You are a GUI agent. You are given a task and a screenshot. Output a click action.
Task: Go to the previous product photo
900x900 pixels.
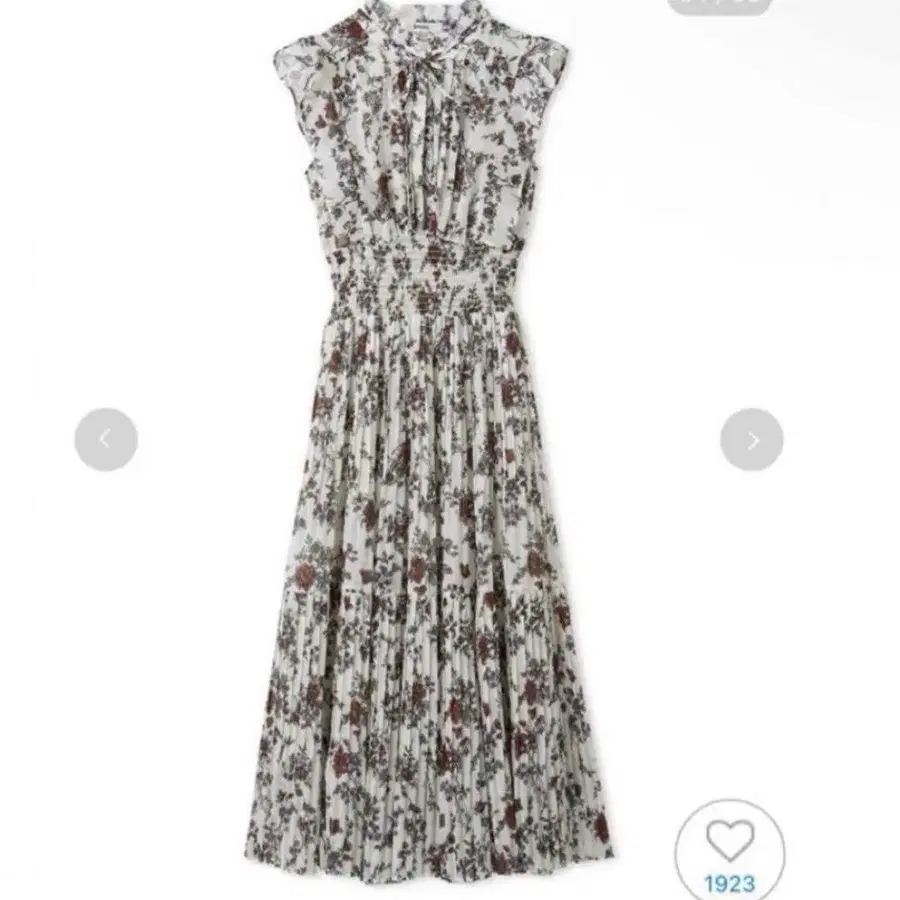(x=105, y=439)
